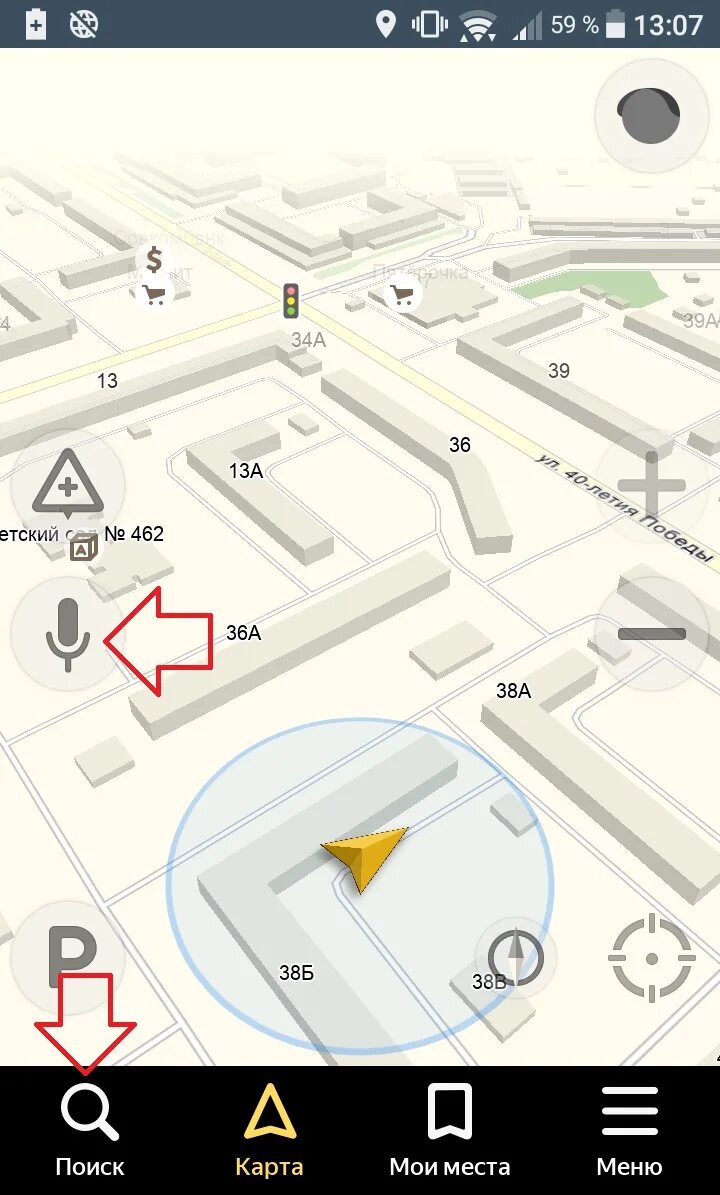Open the Мои места tab

point(449,1130)
